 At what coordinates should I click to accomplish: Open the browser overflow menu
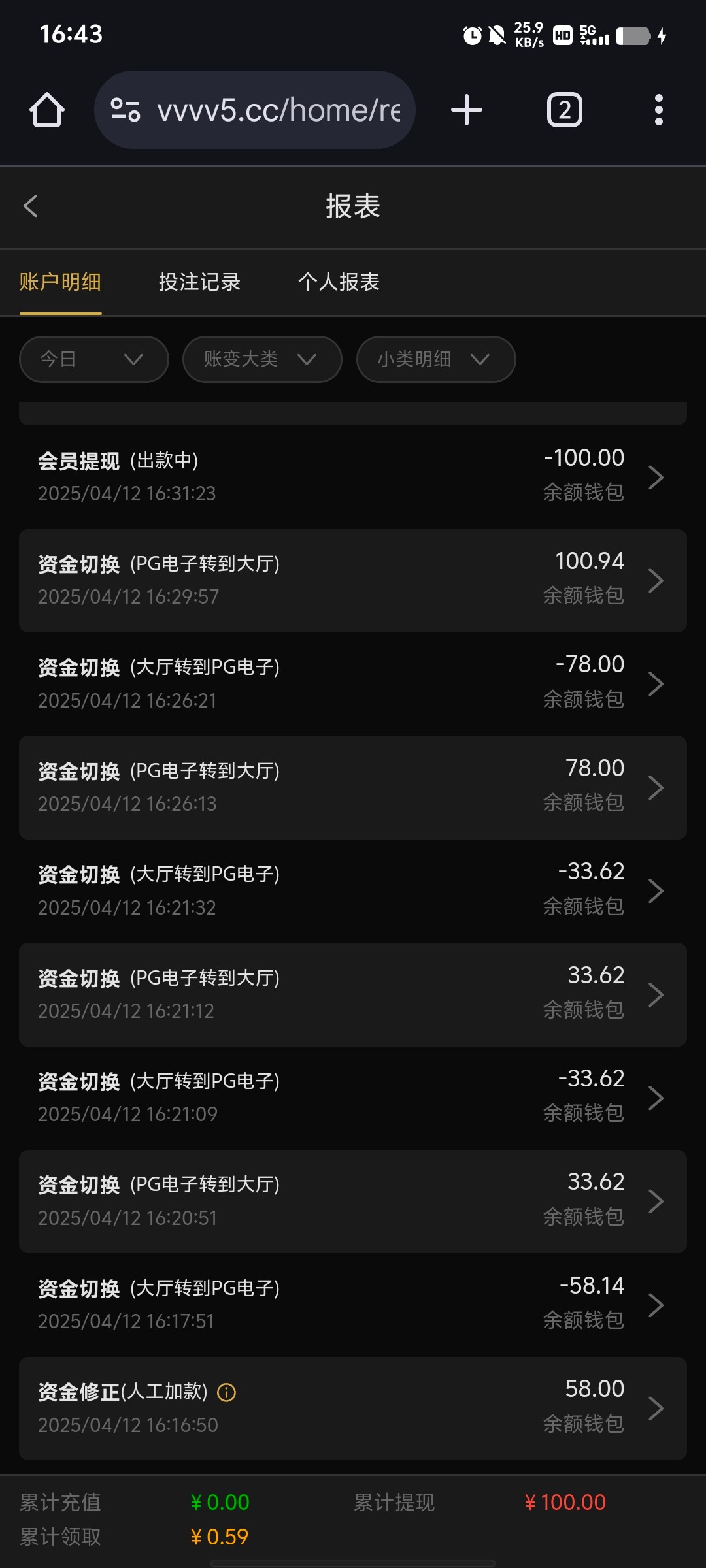pyautogui.click(x=658, y=110)
